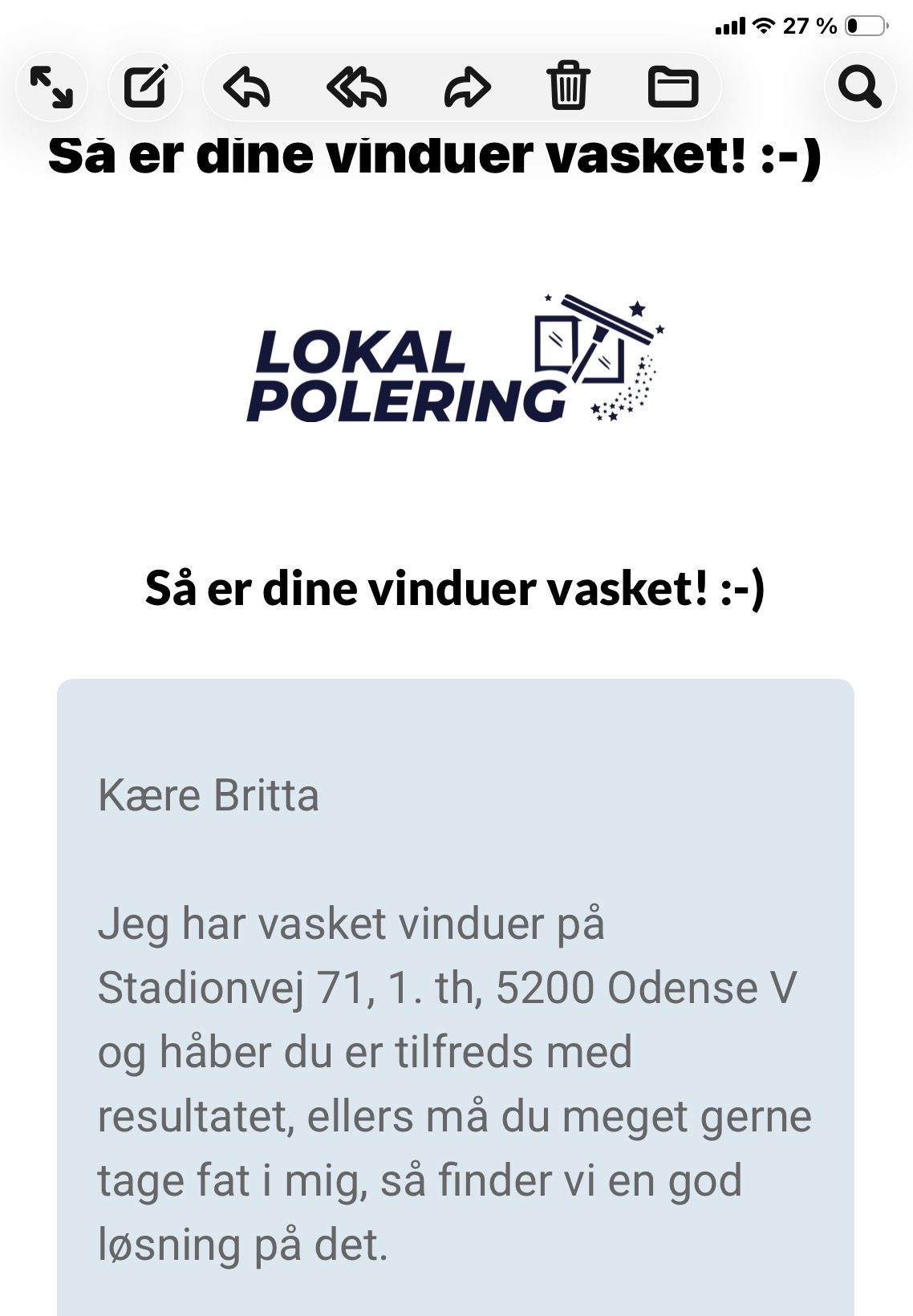Move email to a folder

pyautogui.click(x=672, y=87)
